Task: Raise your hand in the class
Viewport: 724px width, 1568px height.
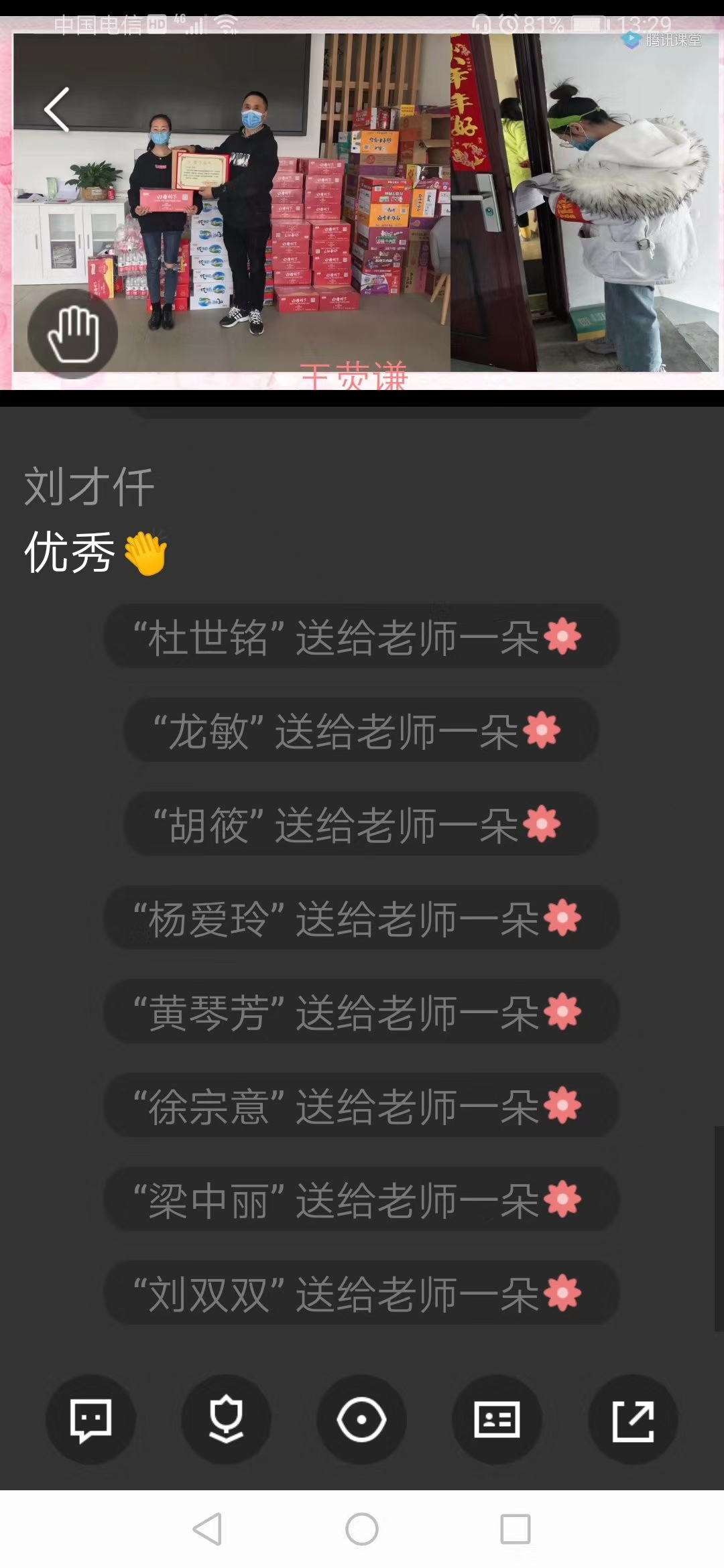Action: click(72, 334)
